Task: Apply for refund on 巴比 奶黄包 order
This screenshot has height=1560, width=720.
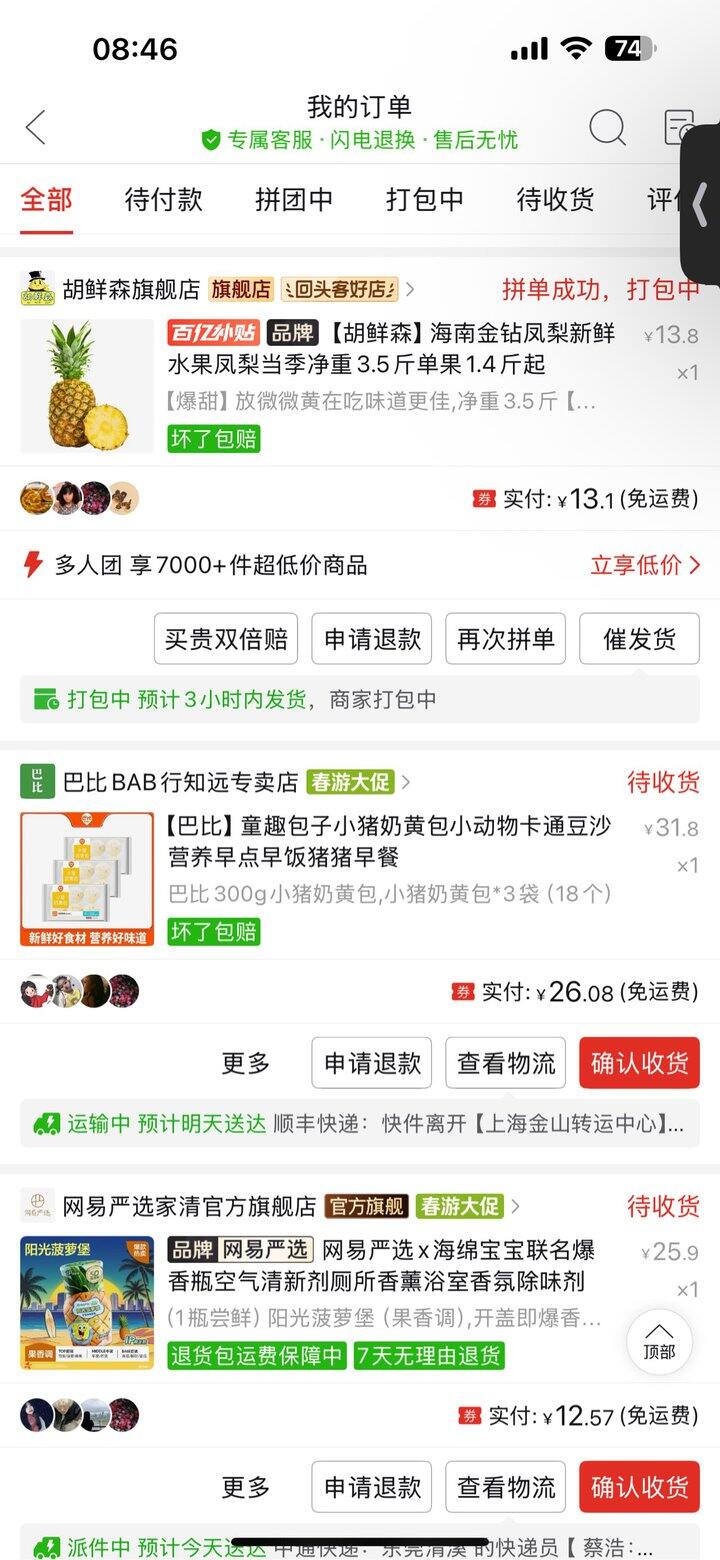Action: click(372, 1063)
